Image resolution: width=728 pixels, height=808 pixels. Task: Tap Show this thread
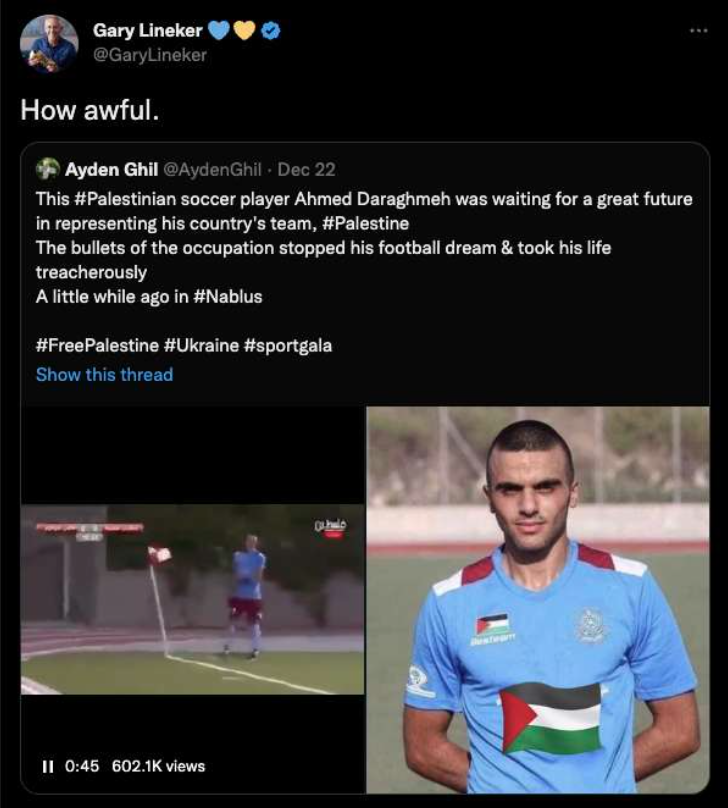tap(104, 374)
